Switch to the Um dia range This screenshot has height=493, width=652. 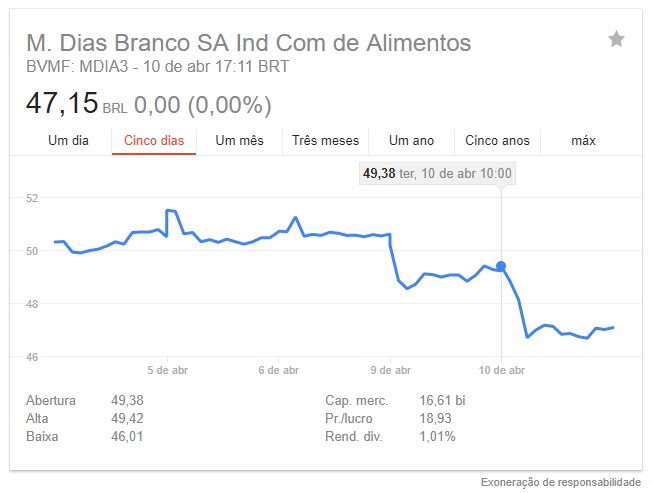click(x=68, y=141)
